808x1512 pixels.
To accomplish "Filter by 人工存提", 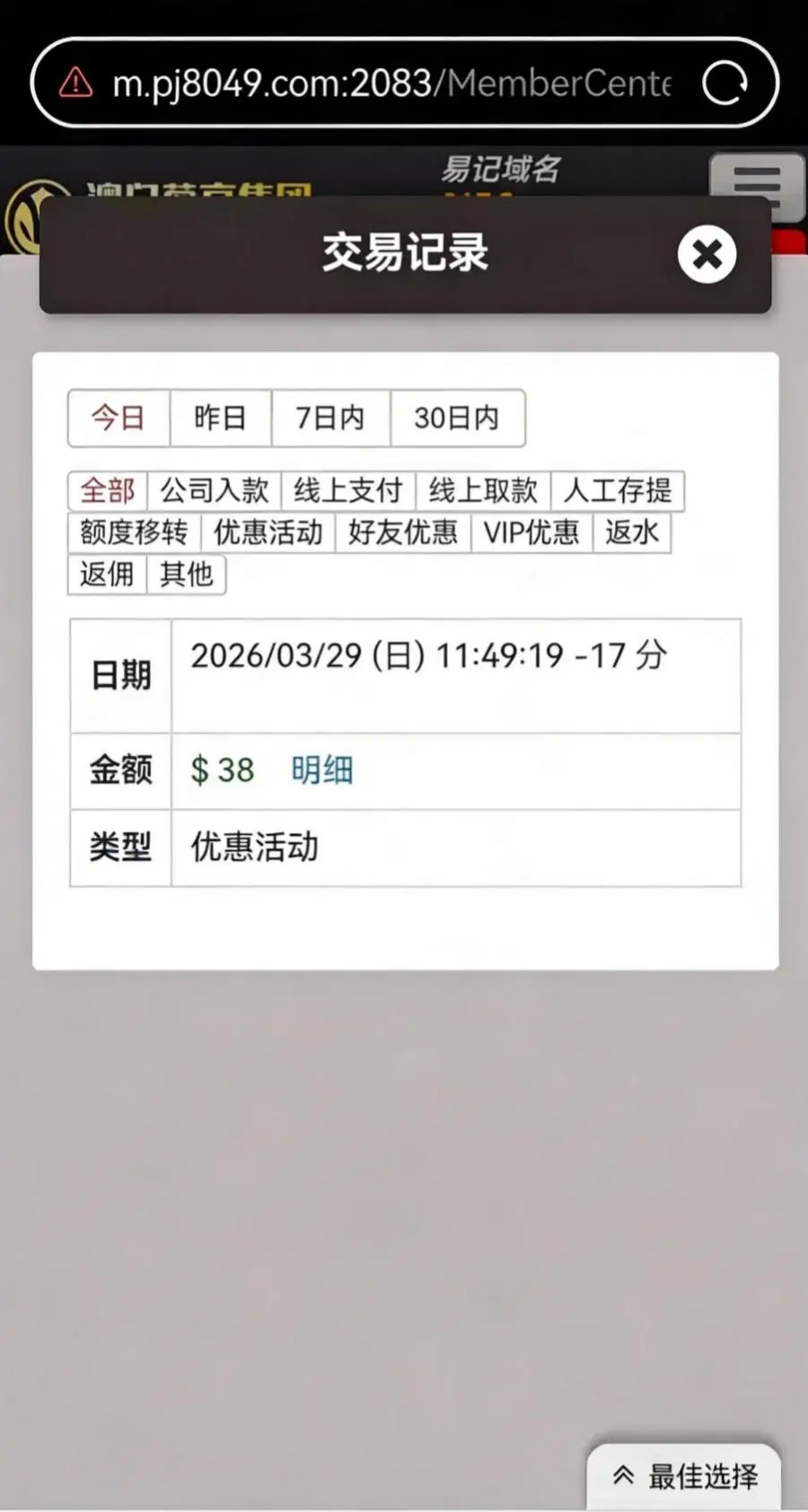I will [x=618, y=490].
